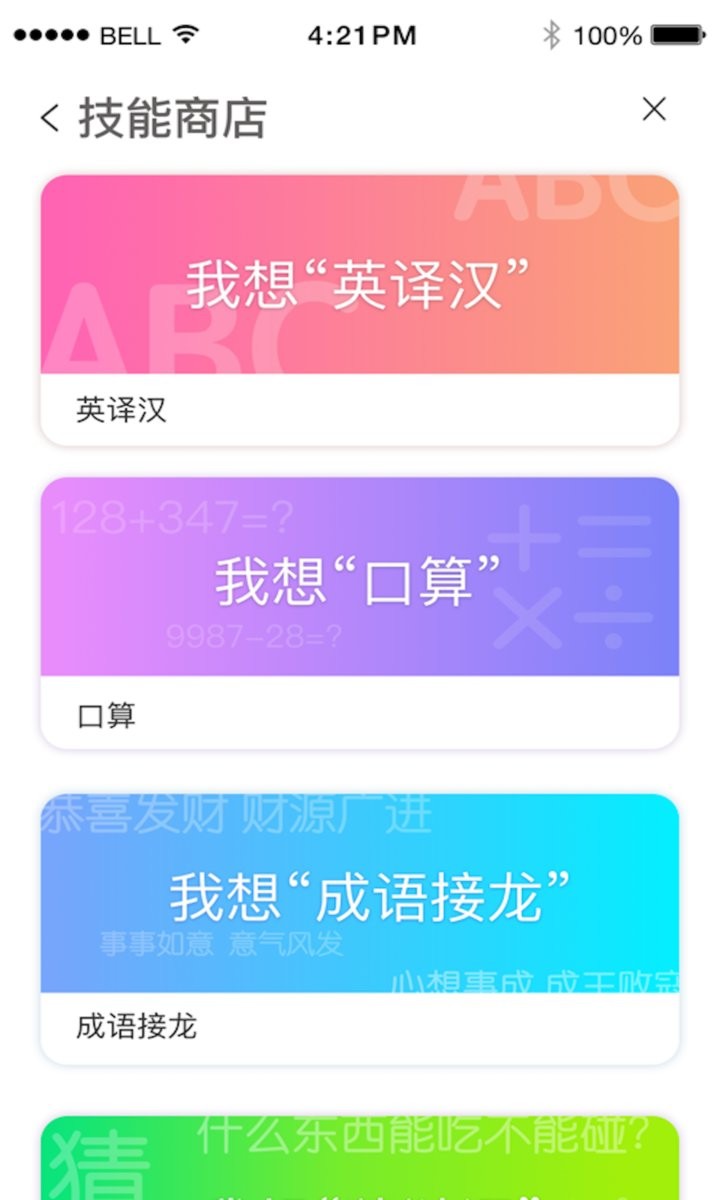Close the skill store page
720x1200 pixels.
pos(654,109)
